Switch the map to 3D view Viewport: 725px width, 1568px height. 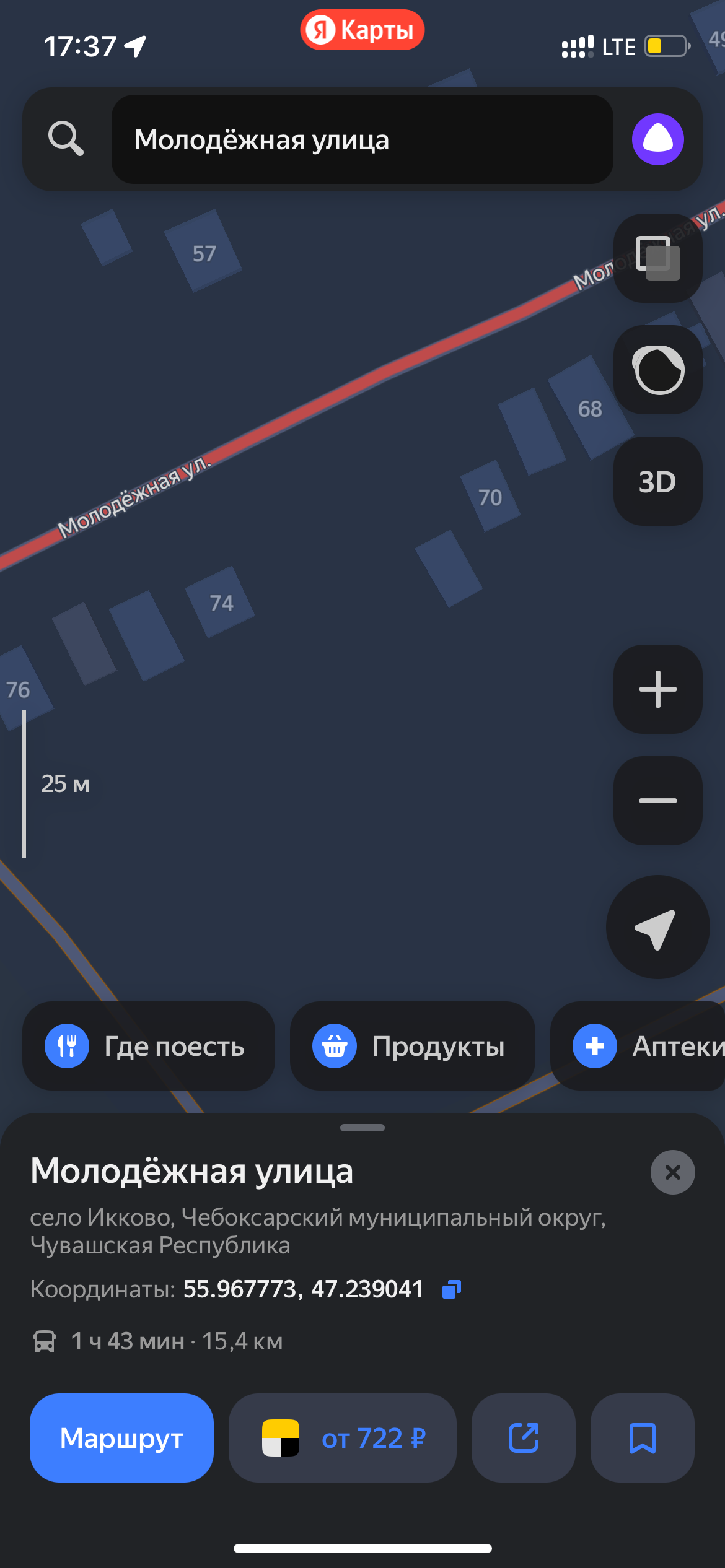[657, 481]
